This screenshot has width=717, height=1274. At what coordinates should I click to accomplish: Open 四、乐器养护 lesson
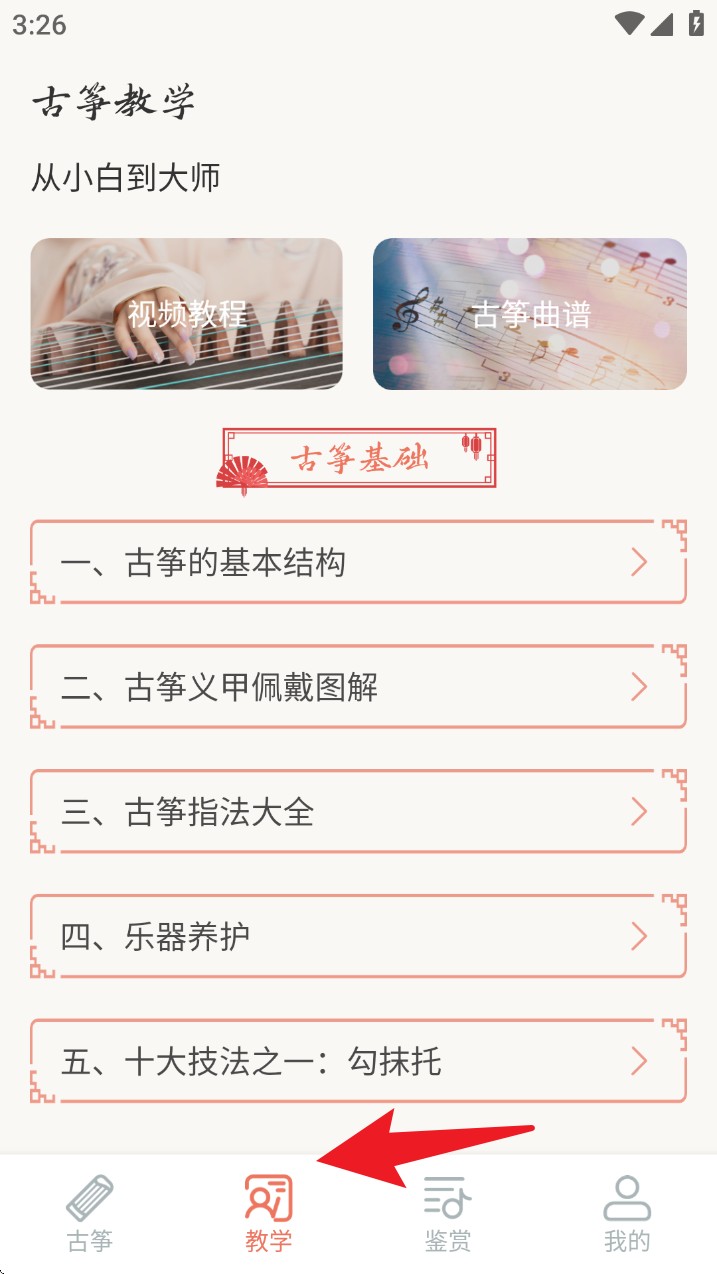coord(358,937)
